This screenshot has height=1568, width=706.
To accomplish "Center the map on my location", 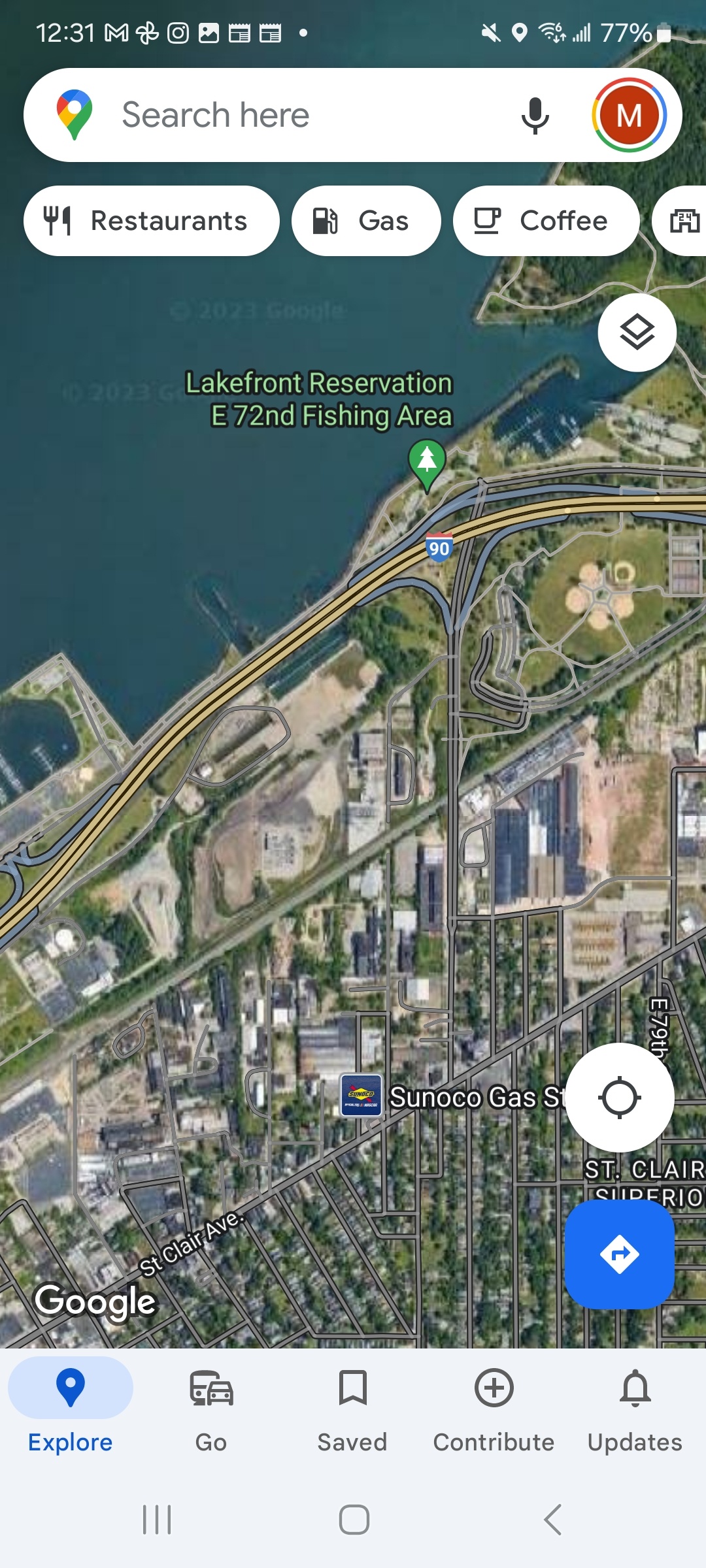I will pos(620,1098).
